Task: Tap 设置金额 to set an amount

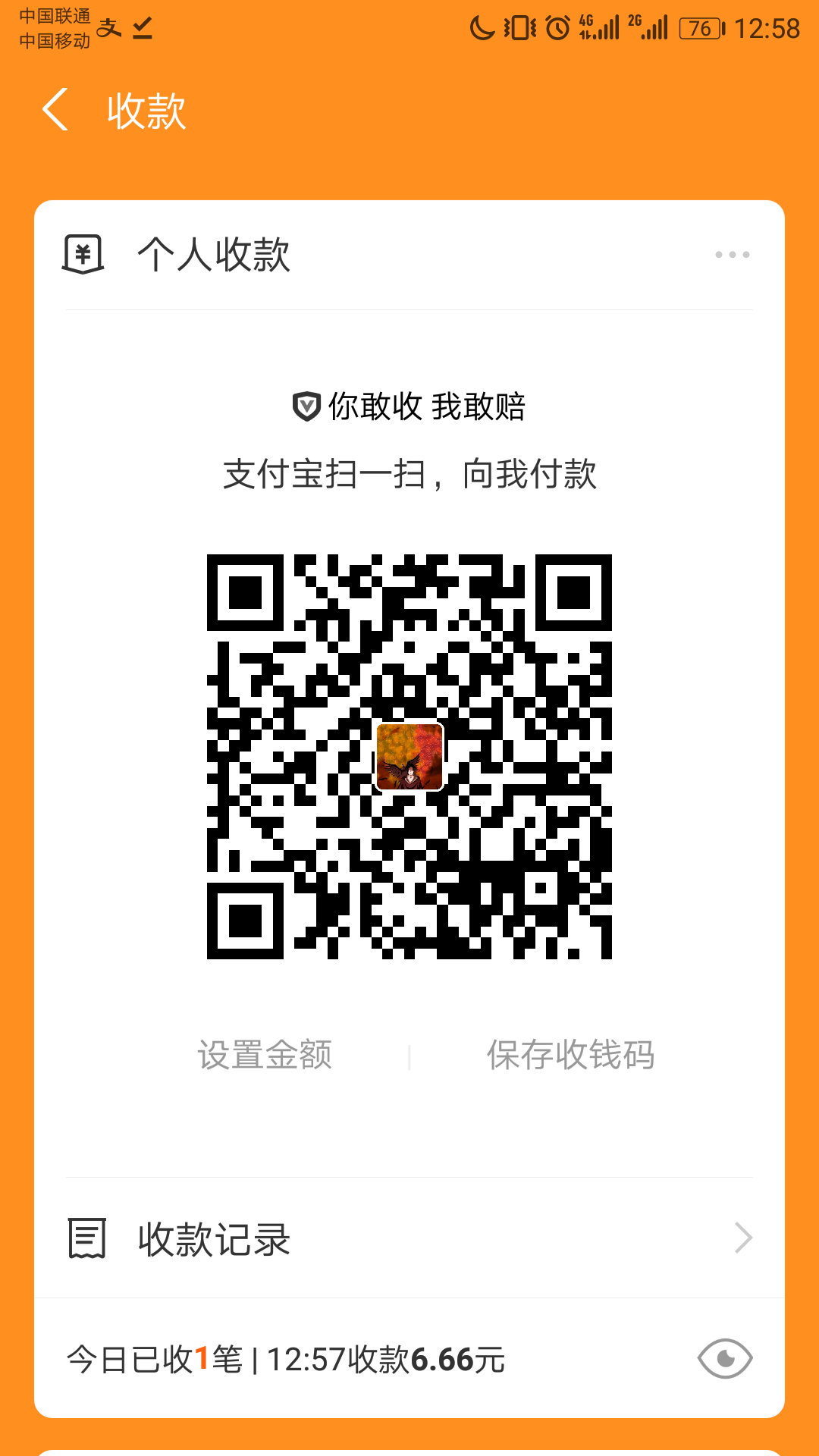Action: (x=265, y=1055)
